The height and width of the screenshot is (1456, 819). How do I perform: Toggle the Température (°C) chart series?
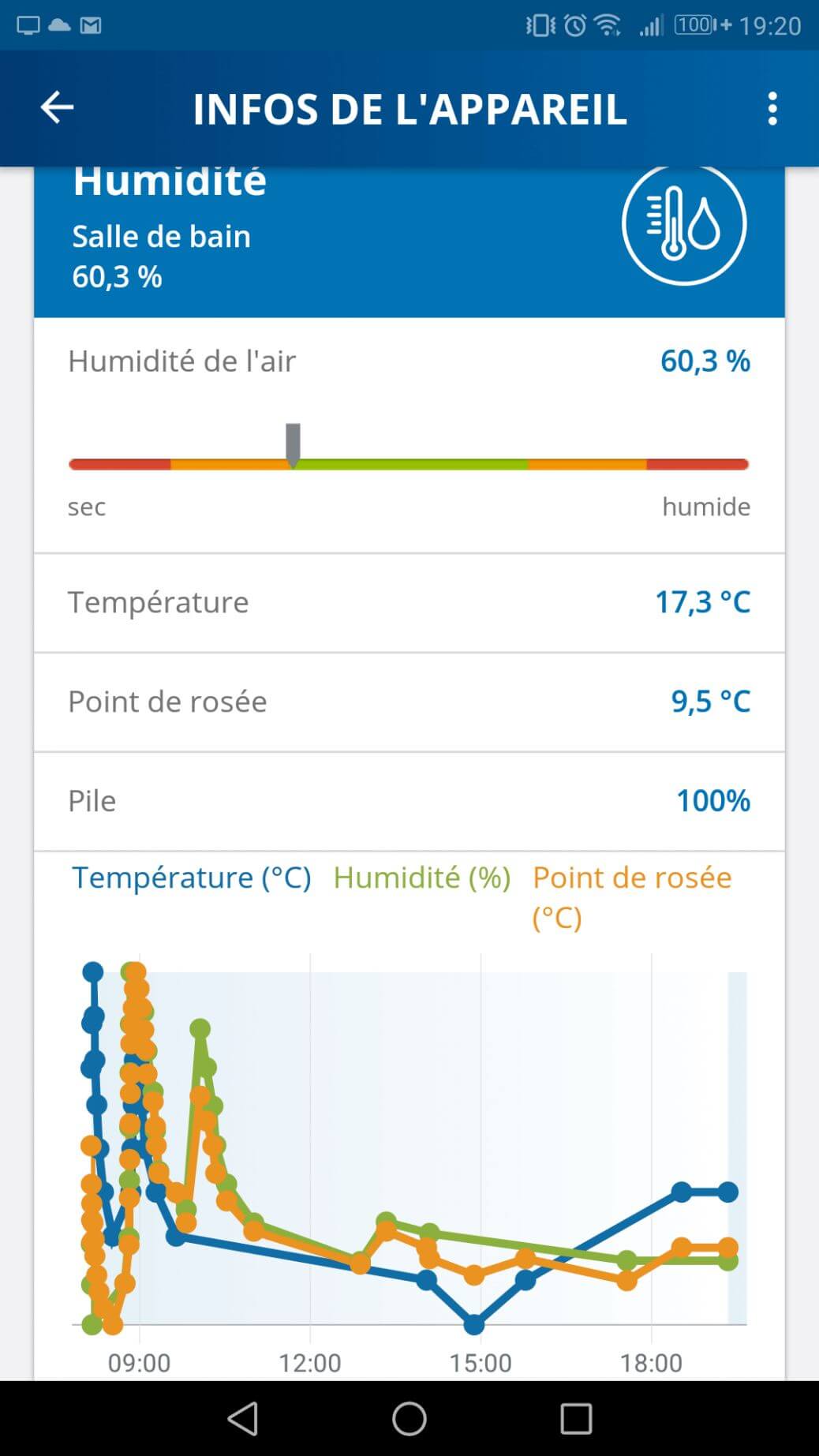(192, 878)
